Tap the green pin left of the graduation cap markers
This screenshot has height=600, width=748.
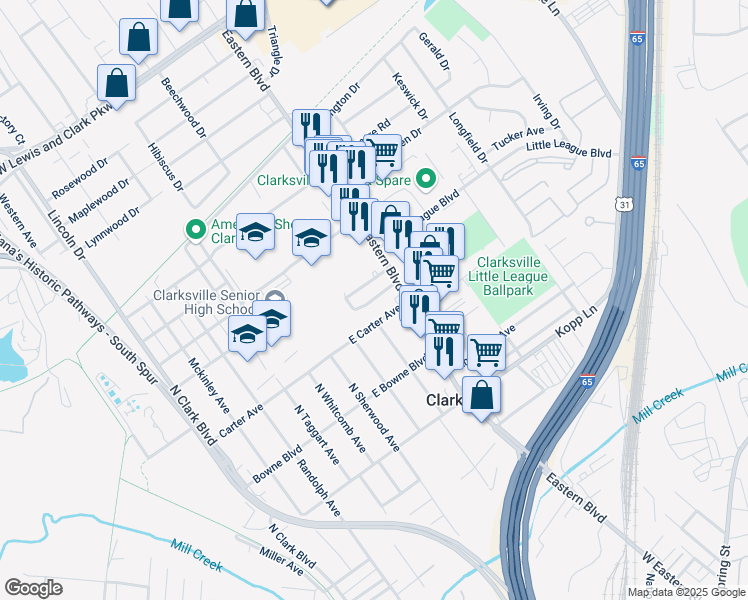tap(196, 231)
